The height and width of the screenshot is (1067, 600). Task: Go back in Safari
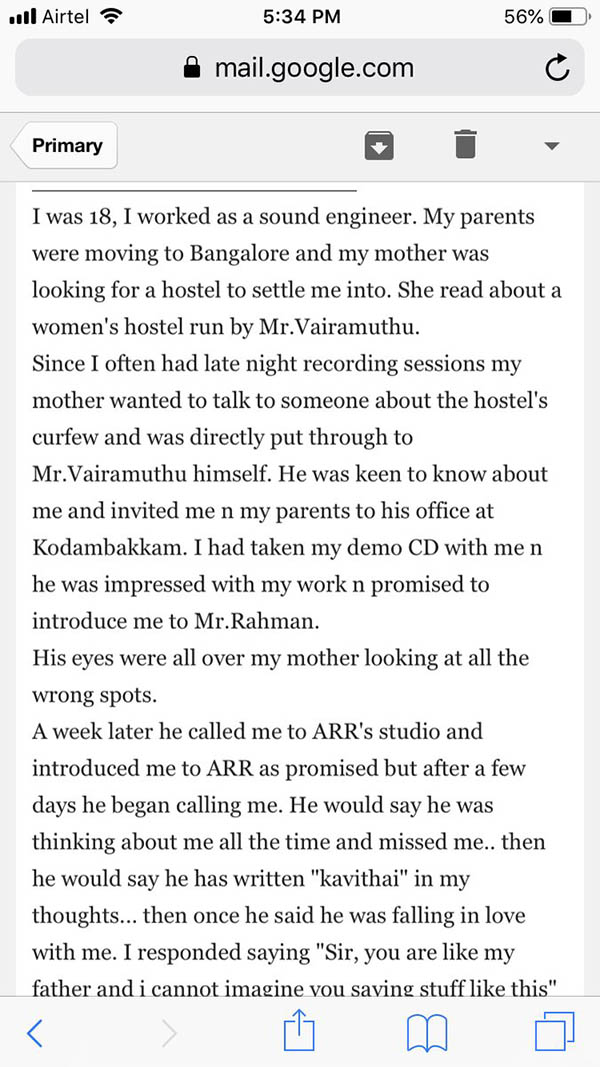(x=35, y=1034)
